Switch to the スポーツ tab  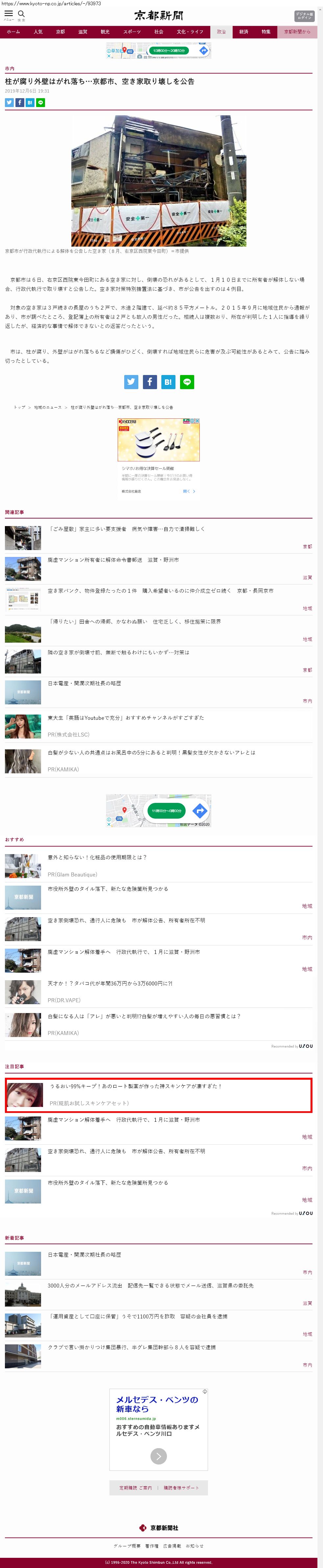[132, 32]
